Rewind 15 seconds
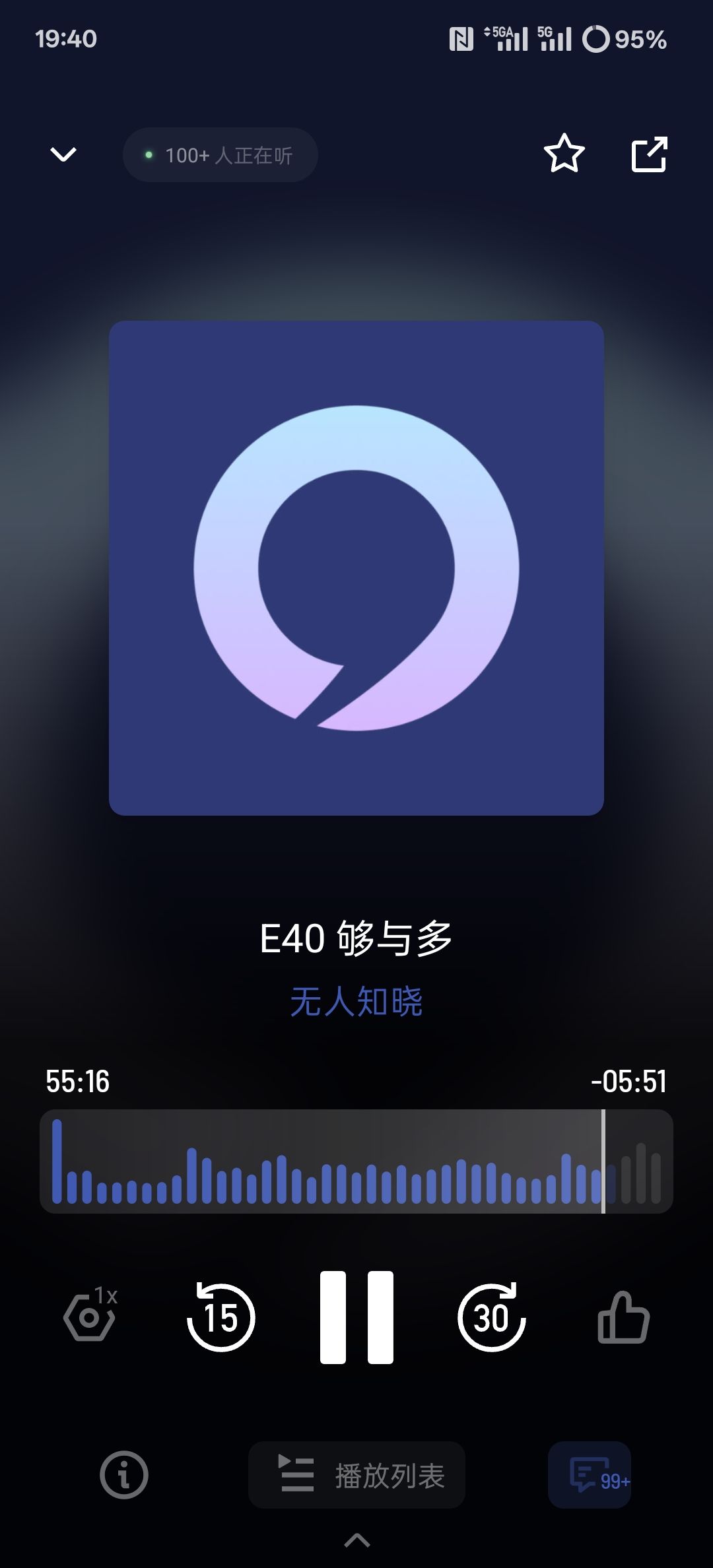Screen dimensions: 713x1568 point(221,1317)
